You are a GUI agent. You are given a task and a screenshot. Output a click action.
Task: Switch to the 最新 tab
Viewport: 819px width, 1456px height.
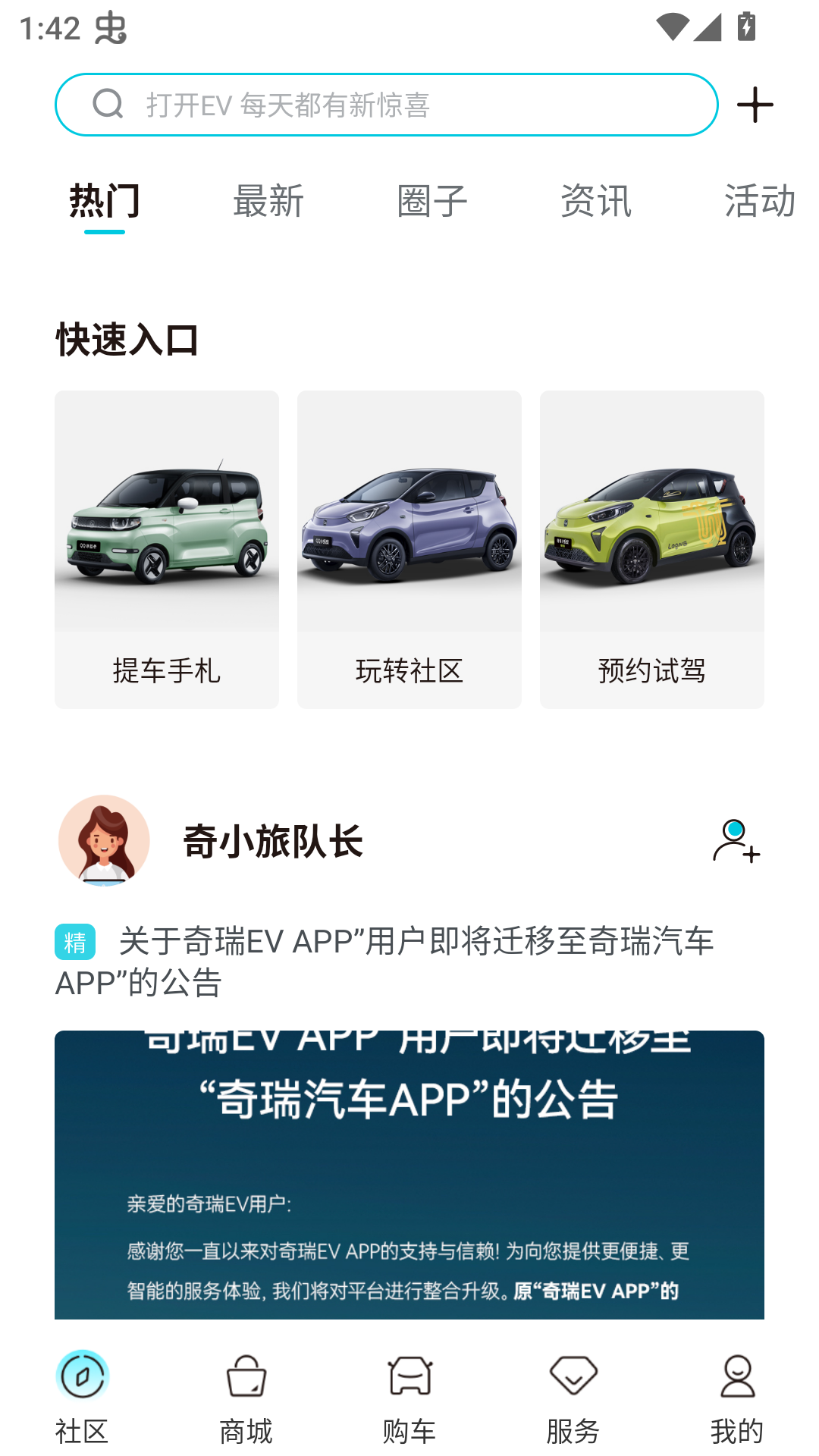[267, 200]
